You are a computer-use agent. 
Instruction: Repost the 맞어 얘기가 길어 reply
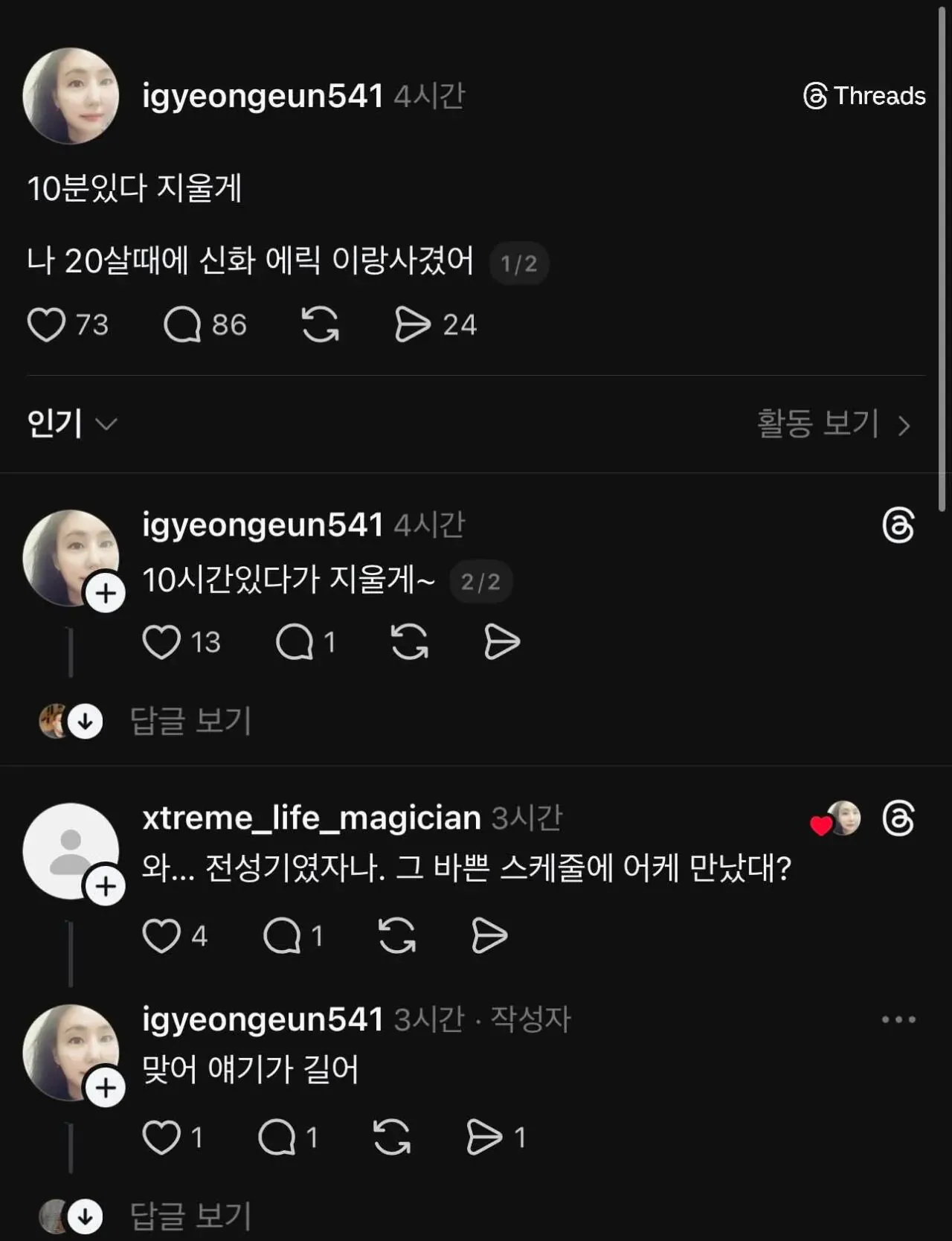pyautogui.click(x=392, y=1138)
